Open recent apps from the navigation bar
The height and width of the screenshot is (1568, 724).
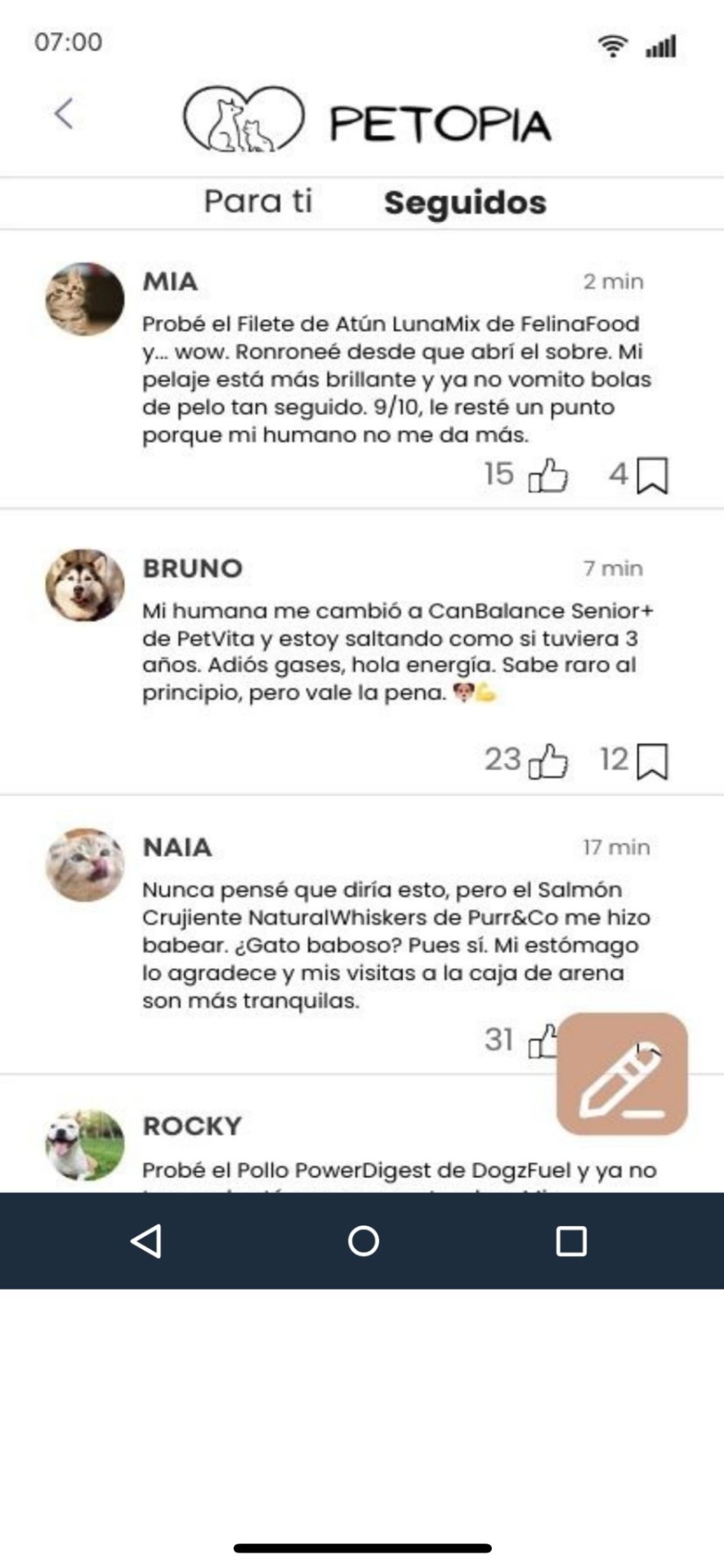pyautogui.click(x=571, y=1241)
